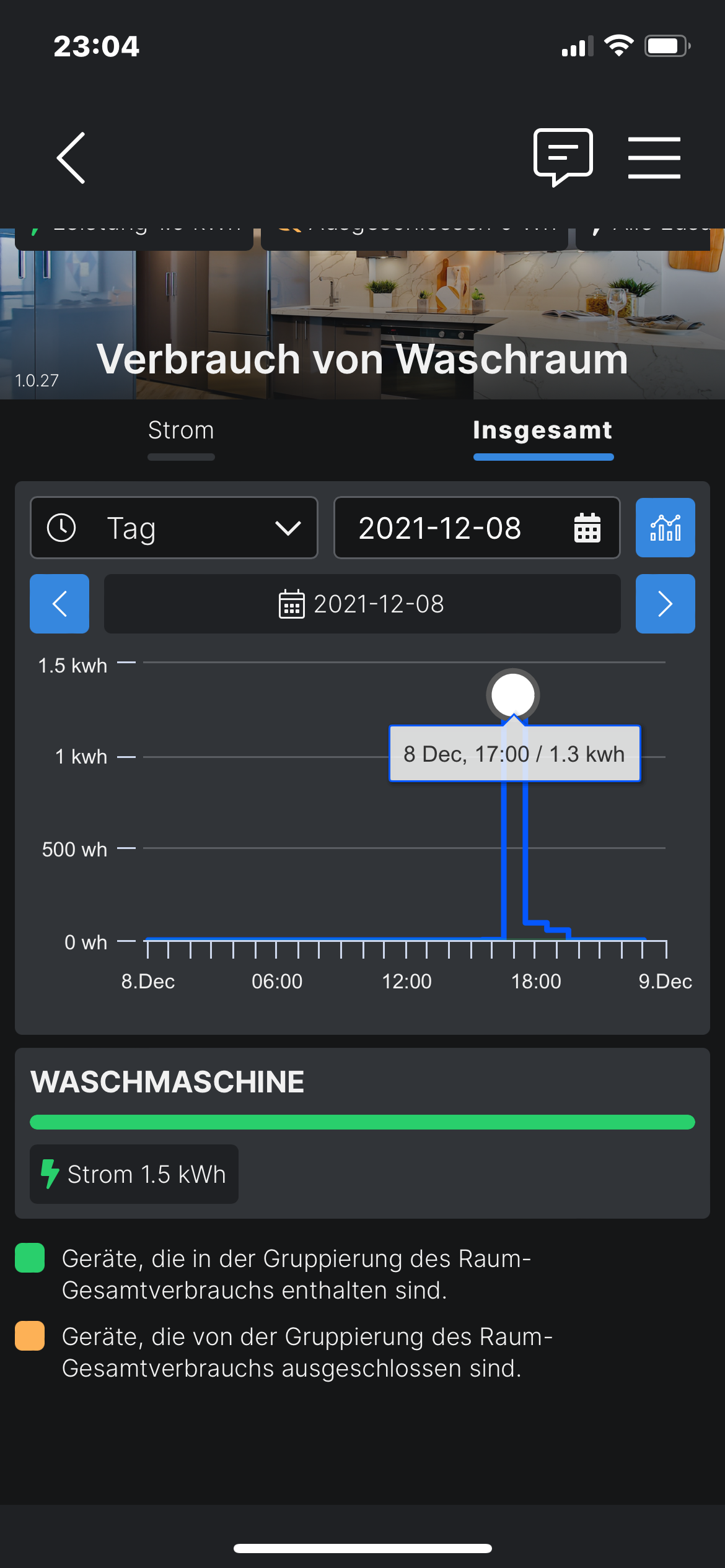Open the 2021-12-08 date picker field
The width and height of the screenshot is (725, 1568).
(x=477, y=528)
